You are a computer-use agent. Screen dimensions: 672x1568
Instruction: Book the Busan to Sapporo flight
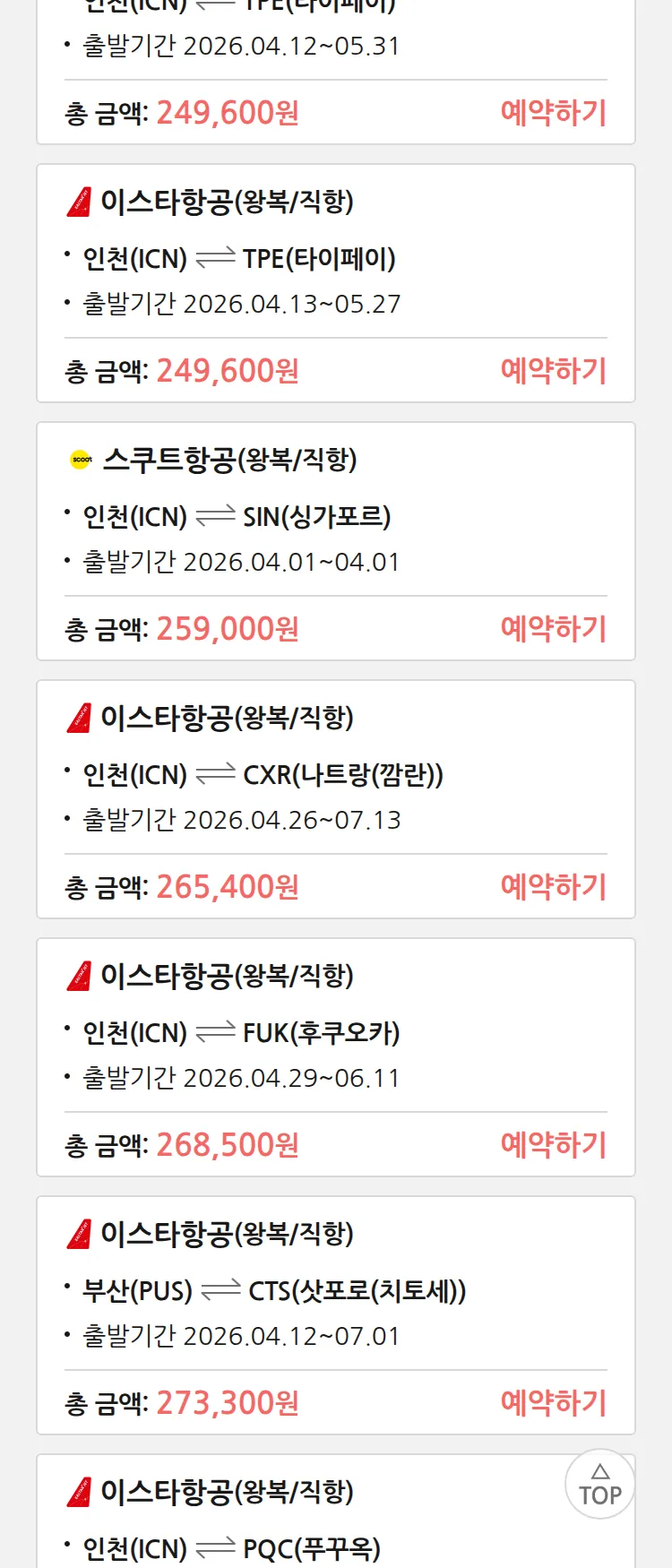coord(553,1403)
